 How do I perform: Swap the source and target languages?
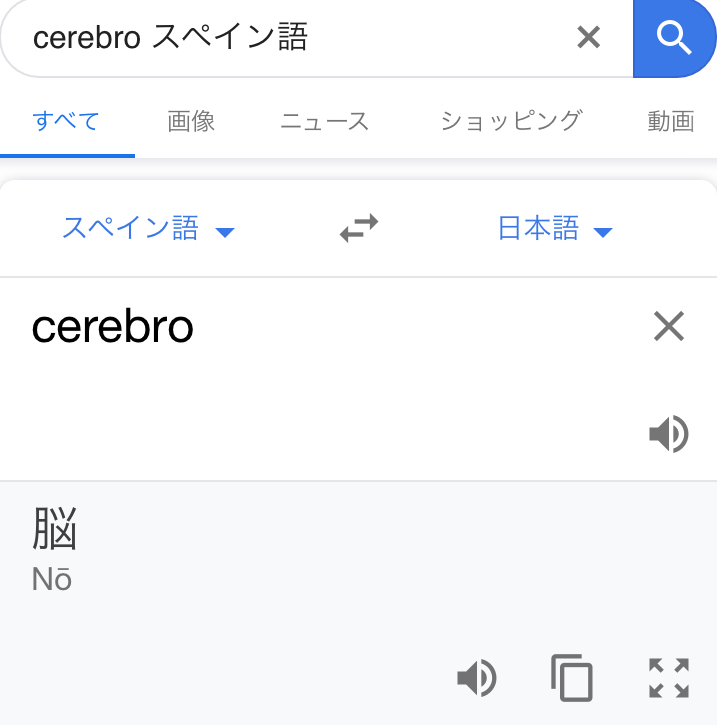click(x=359, y=229)
